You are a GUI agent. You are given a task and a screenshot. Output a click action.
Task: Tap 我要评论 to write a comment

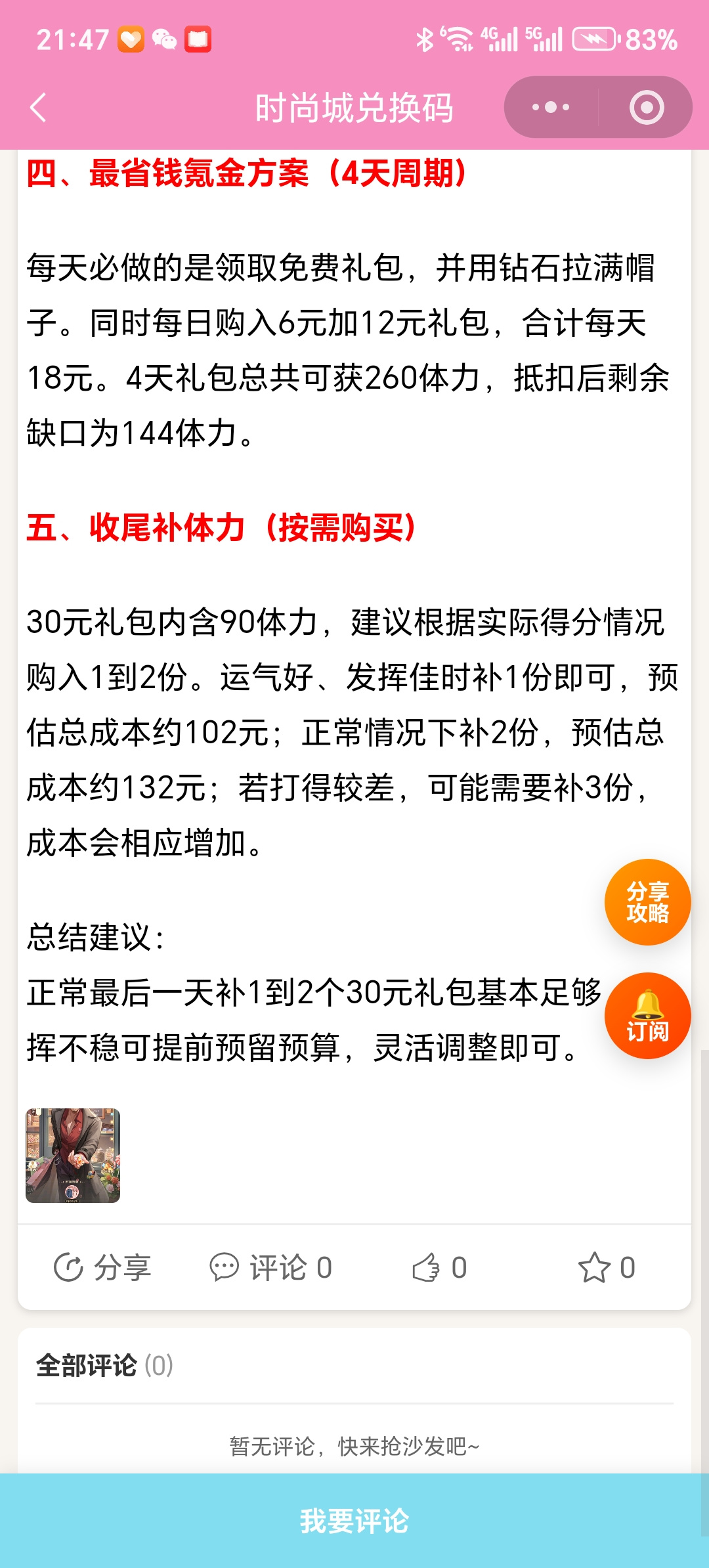pos(354,1521)
